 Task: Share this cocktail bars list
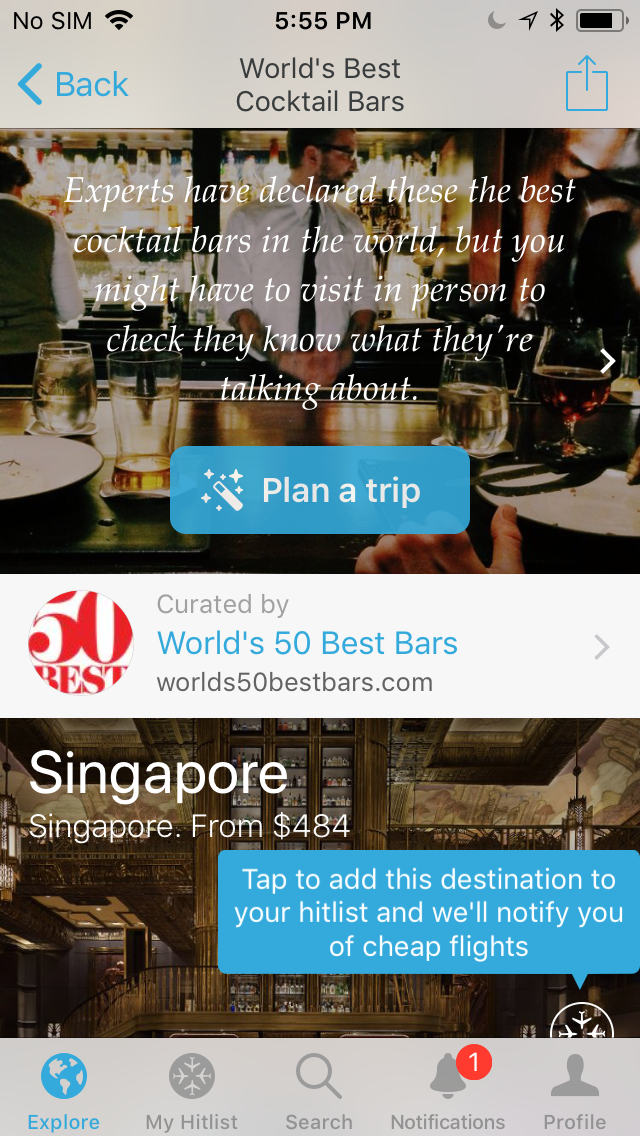tap(586, 84)
